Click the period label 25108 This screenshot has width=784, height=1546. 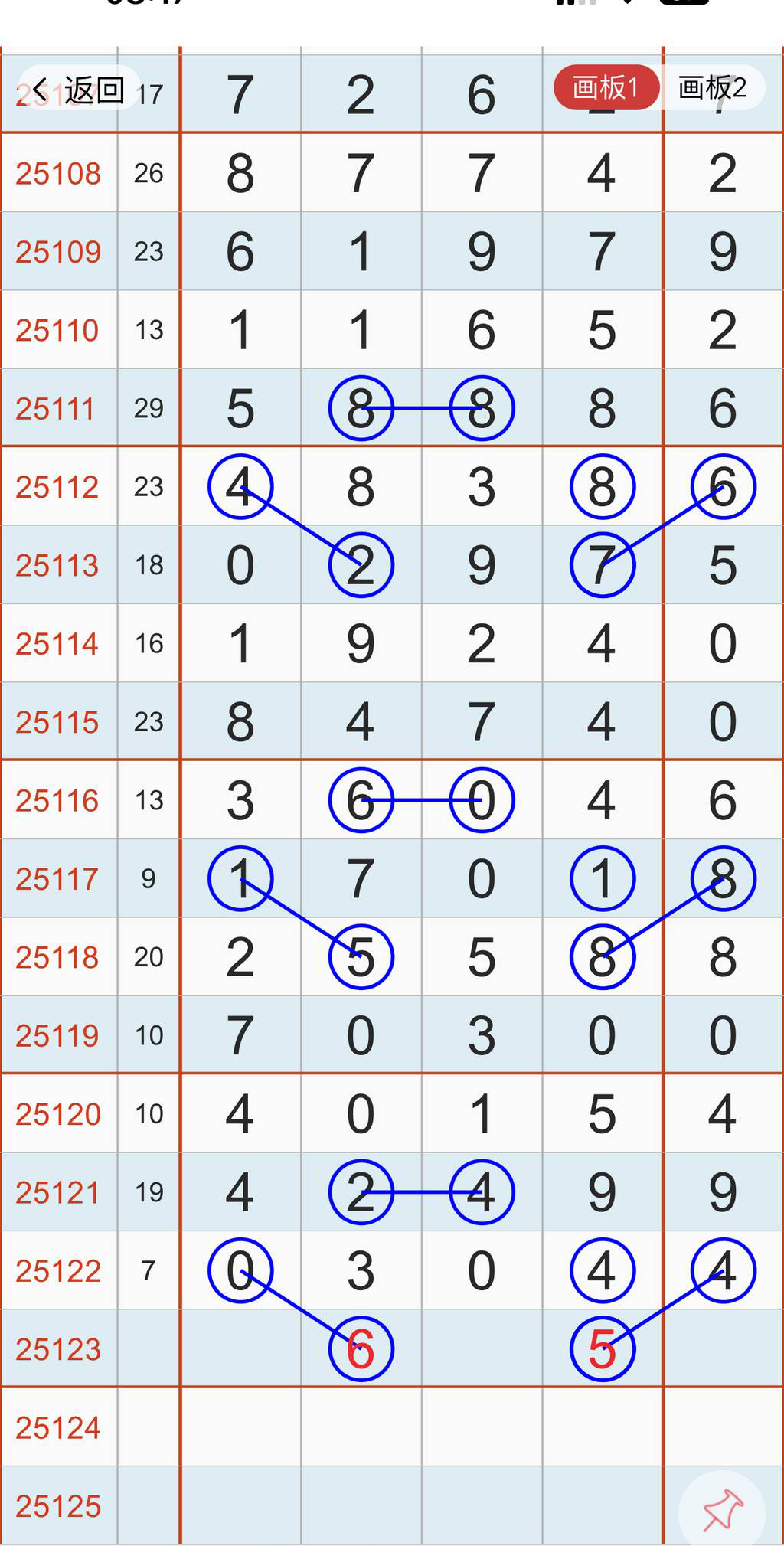click(59, 174)
